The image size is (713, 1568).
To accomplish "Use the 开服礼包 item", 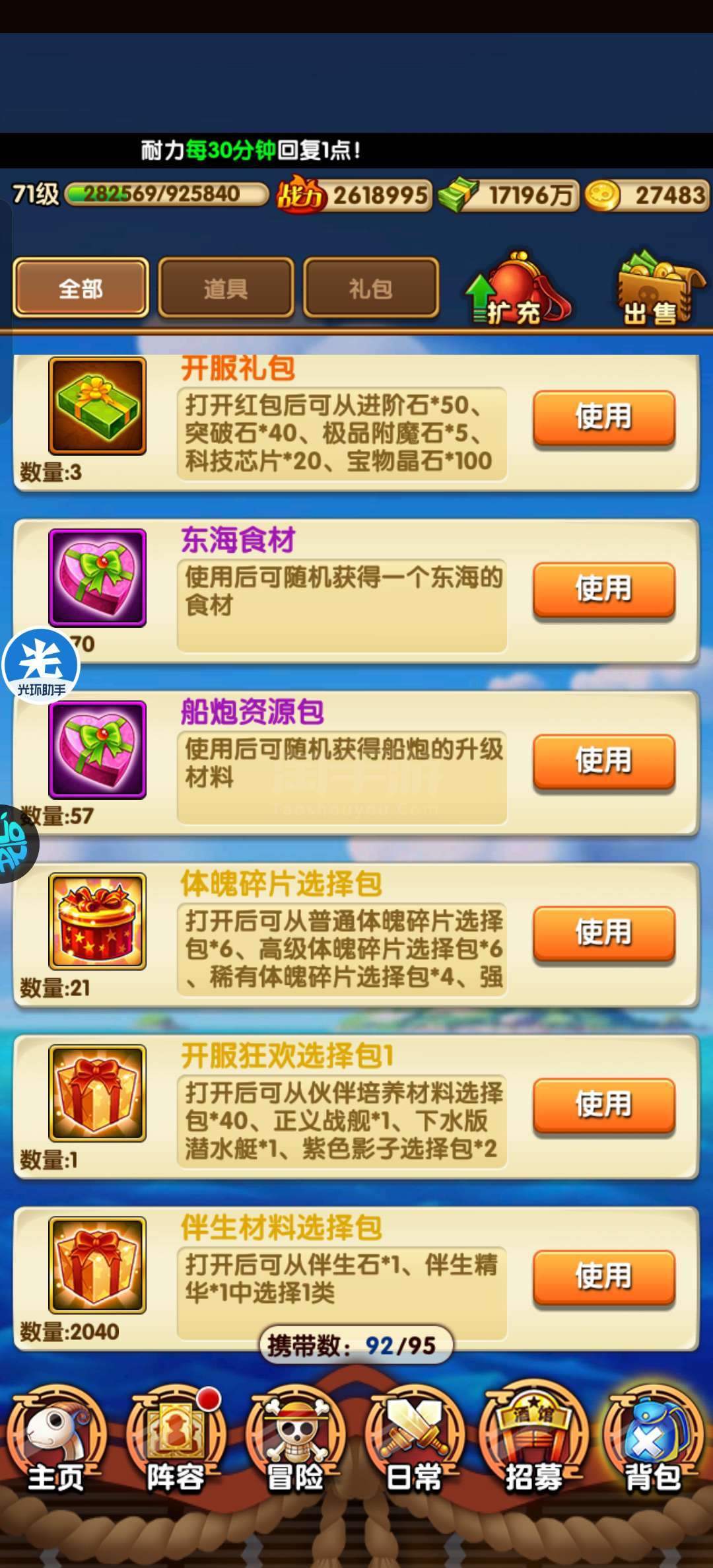I will [x=604, y=417].
